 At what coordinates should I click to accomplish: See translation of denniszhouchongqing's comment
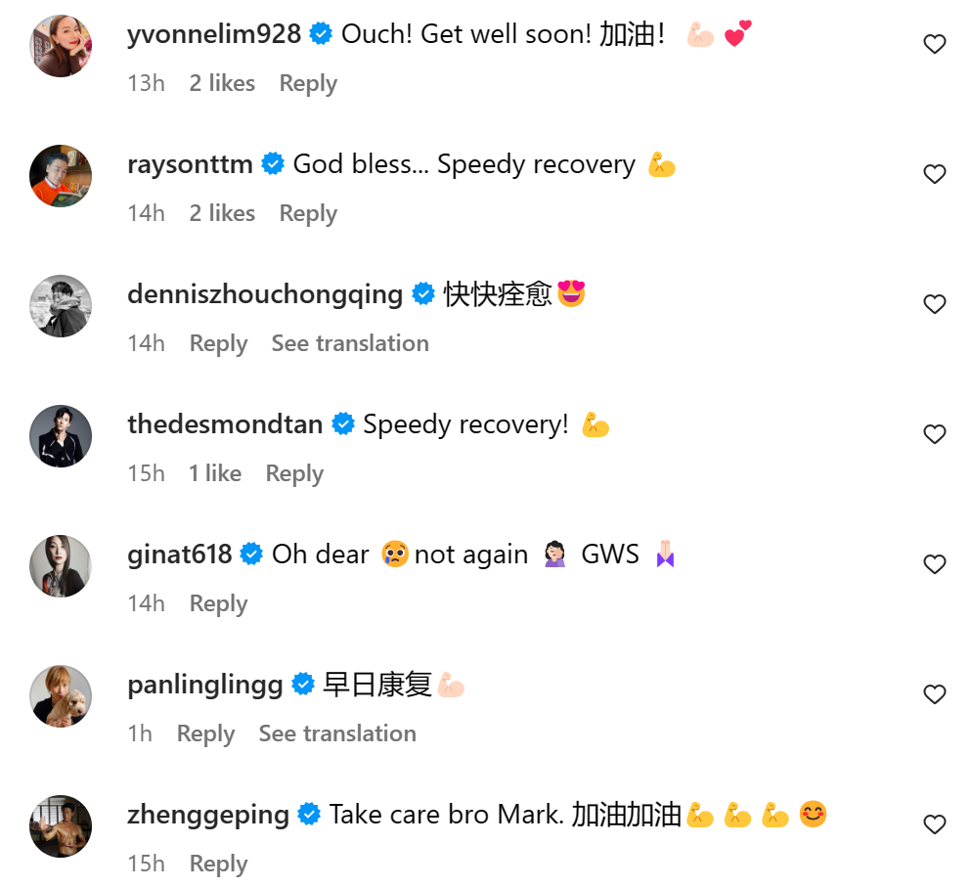click(350, 343)
